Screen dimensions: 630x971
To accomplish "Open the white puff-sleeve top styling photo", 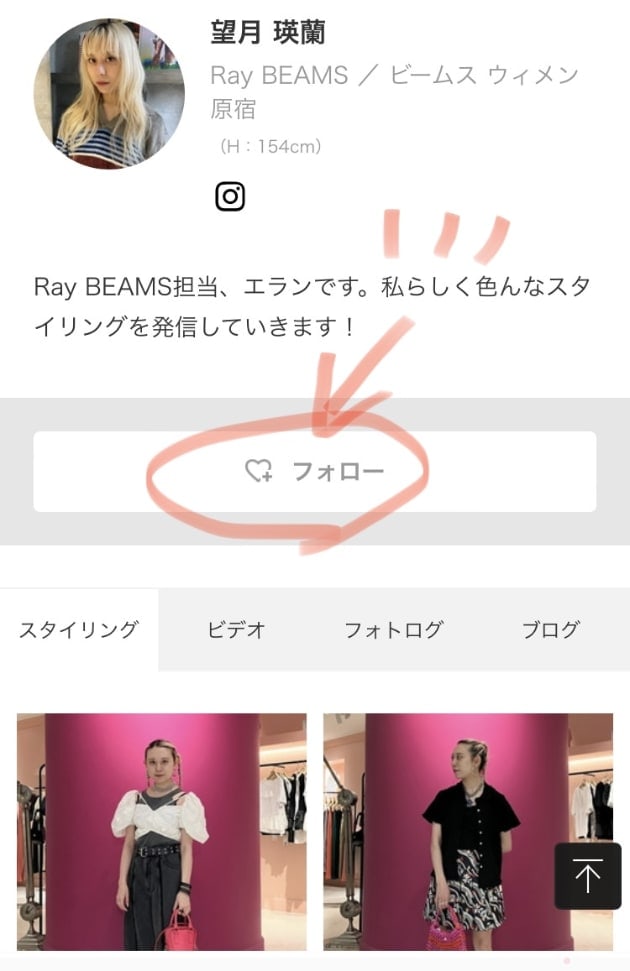I will 161,830.
